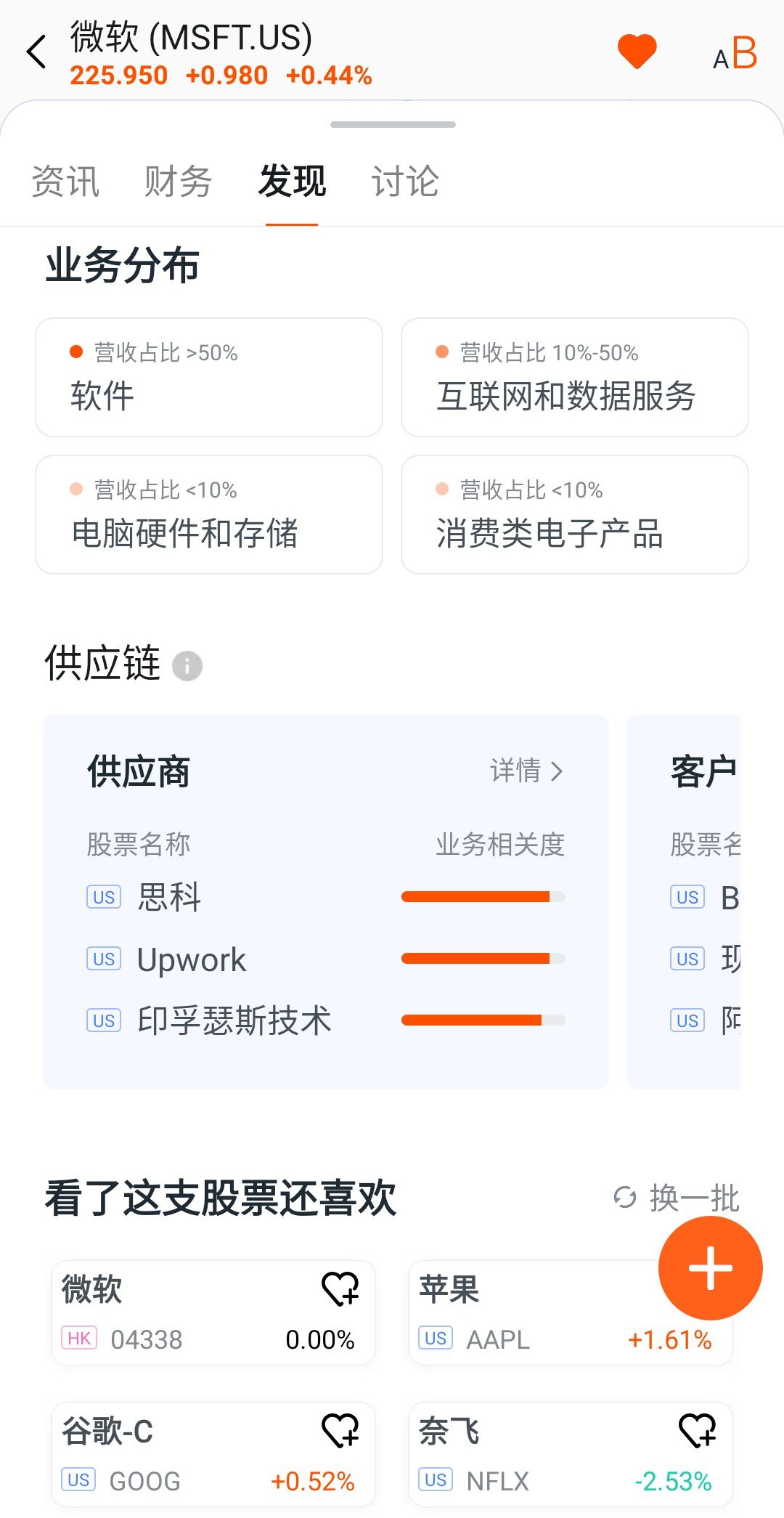Open the font size AB setting
Image resolution: width=784 pixels, height=1518 pixels.
[735, 54]
